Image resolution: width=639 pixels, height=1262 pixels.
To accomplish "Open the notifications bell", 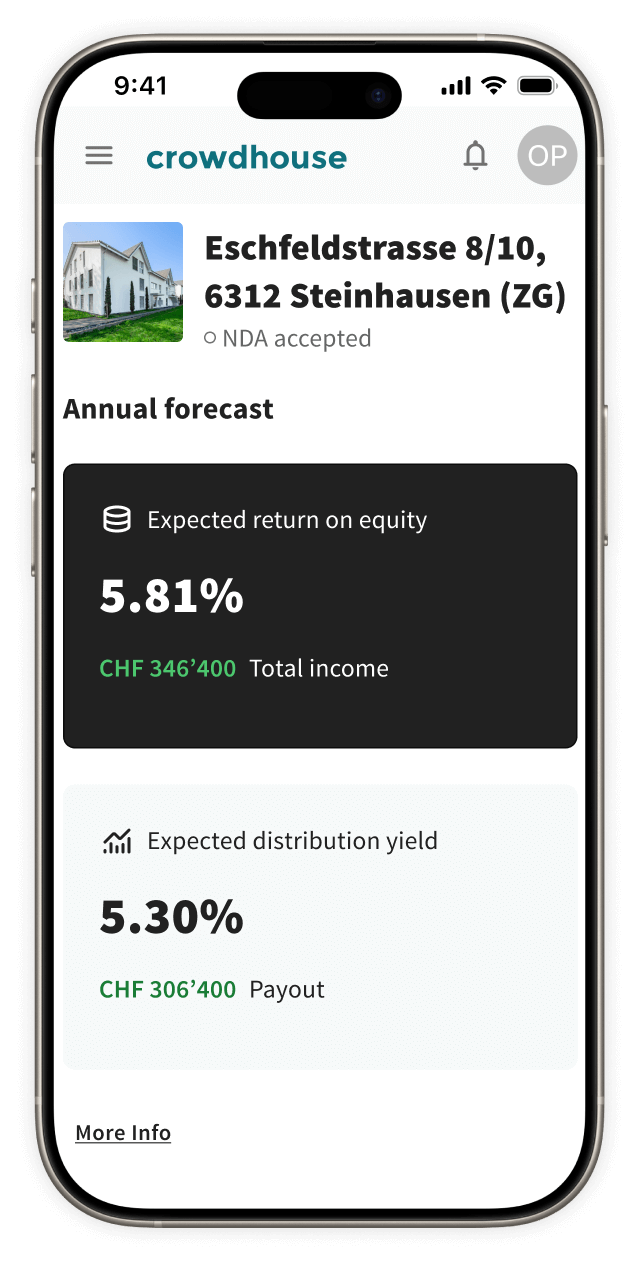I will pyautogui.click(x=475, y=156).
